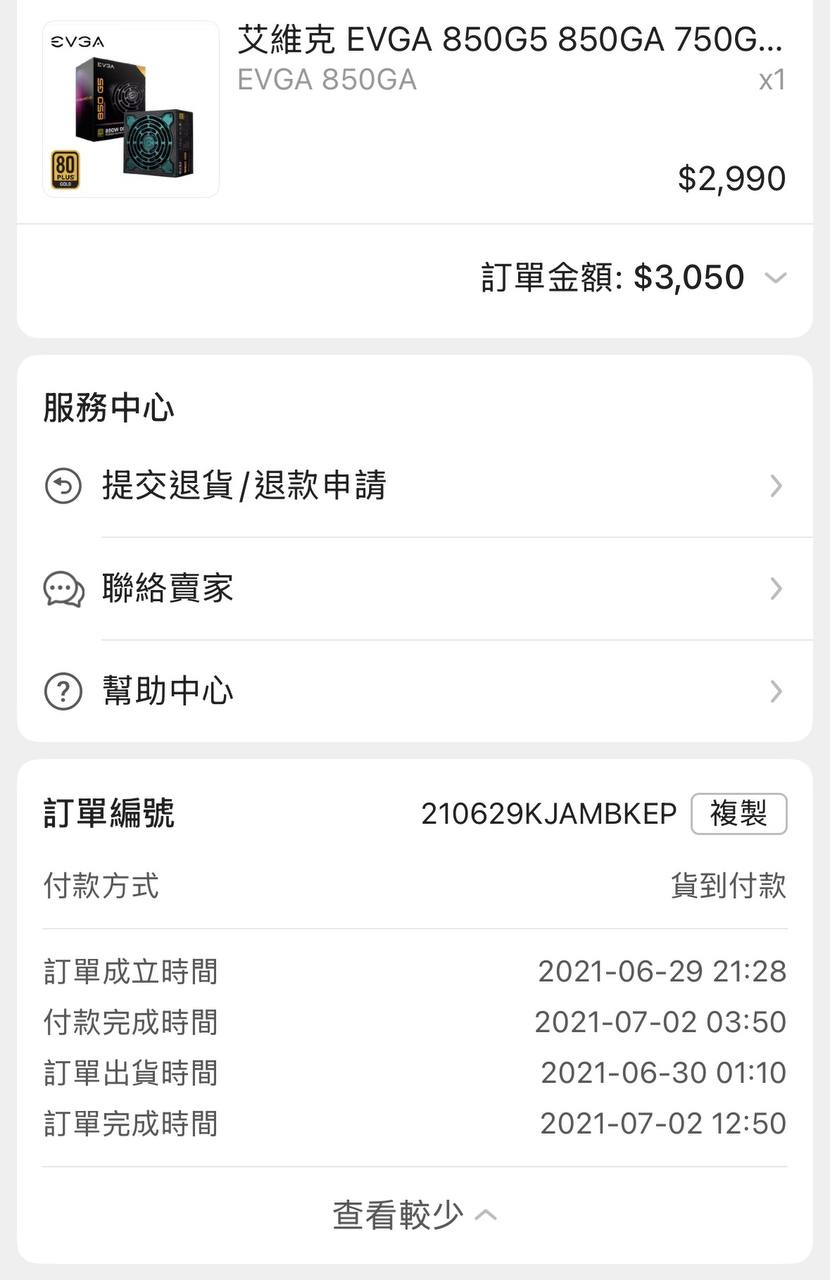
Task: Expand the 訂單金額 $3,050 breakdown
Action: 775,278
